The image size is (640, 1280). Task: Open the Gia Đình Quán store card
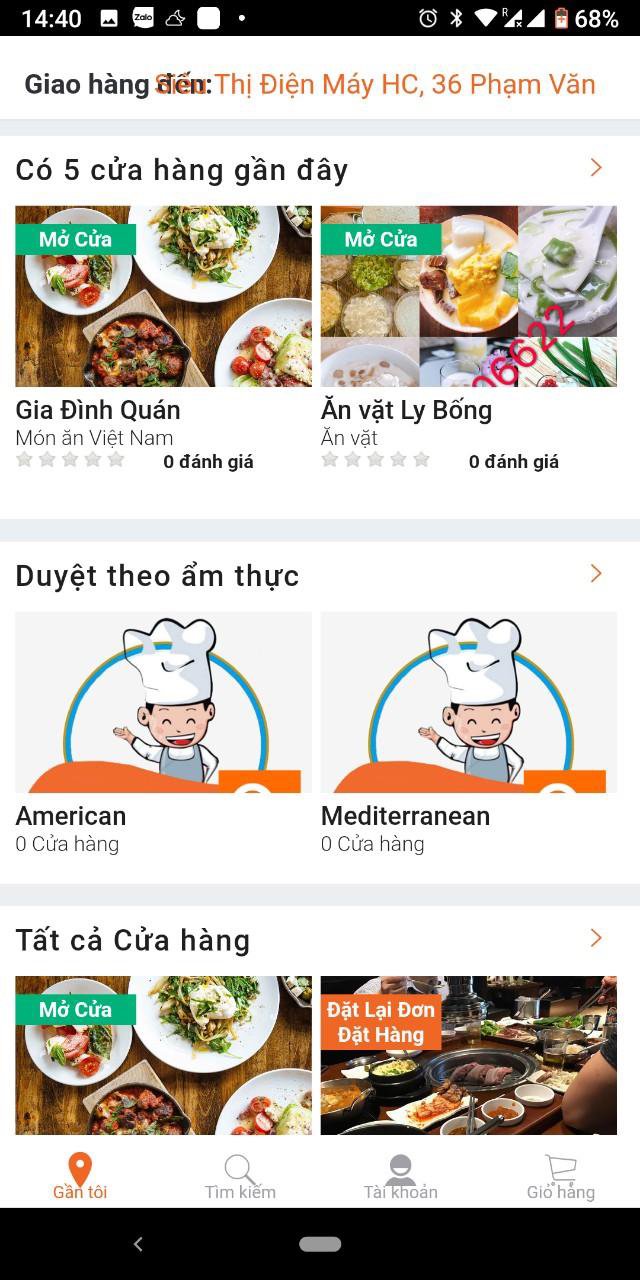pos(163,339)
